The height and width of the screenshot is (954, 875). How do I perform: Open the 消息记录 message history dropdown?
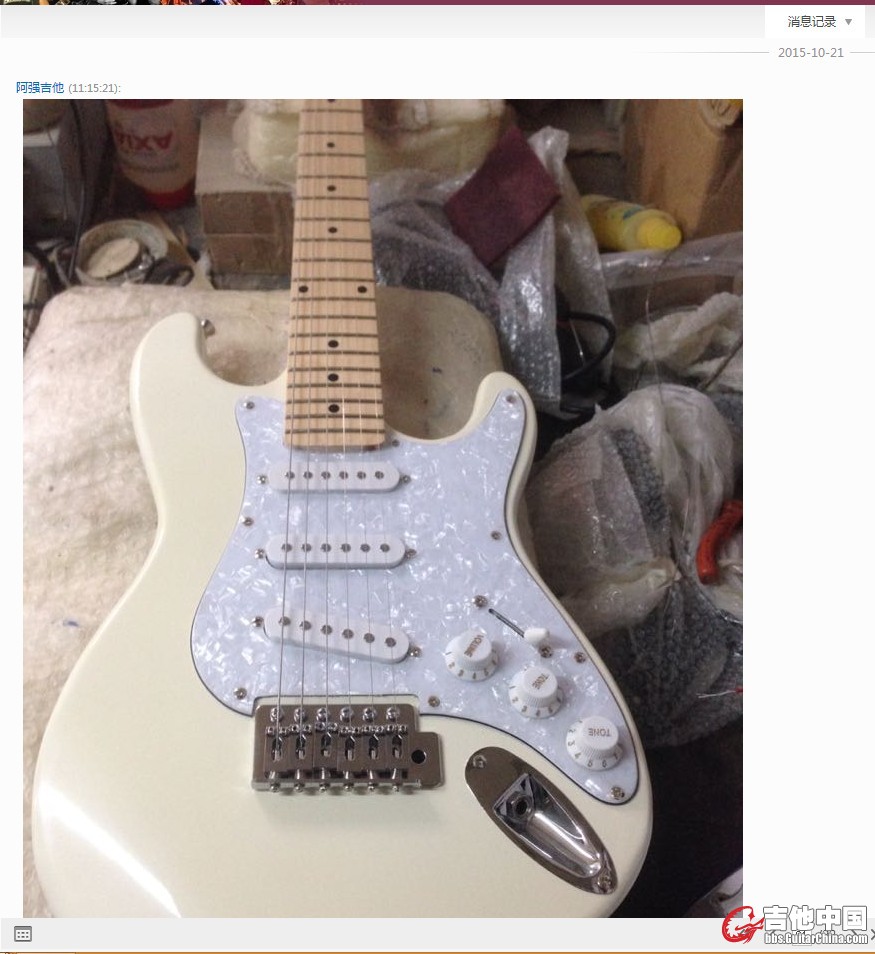(x=819, y=21)
